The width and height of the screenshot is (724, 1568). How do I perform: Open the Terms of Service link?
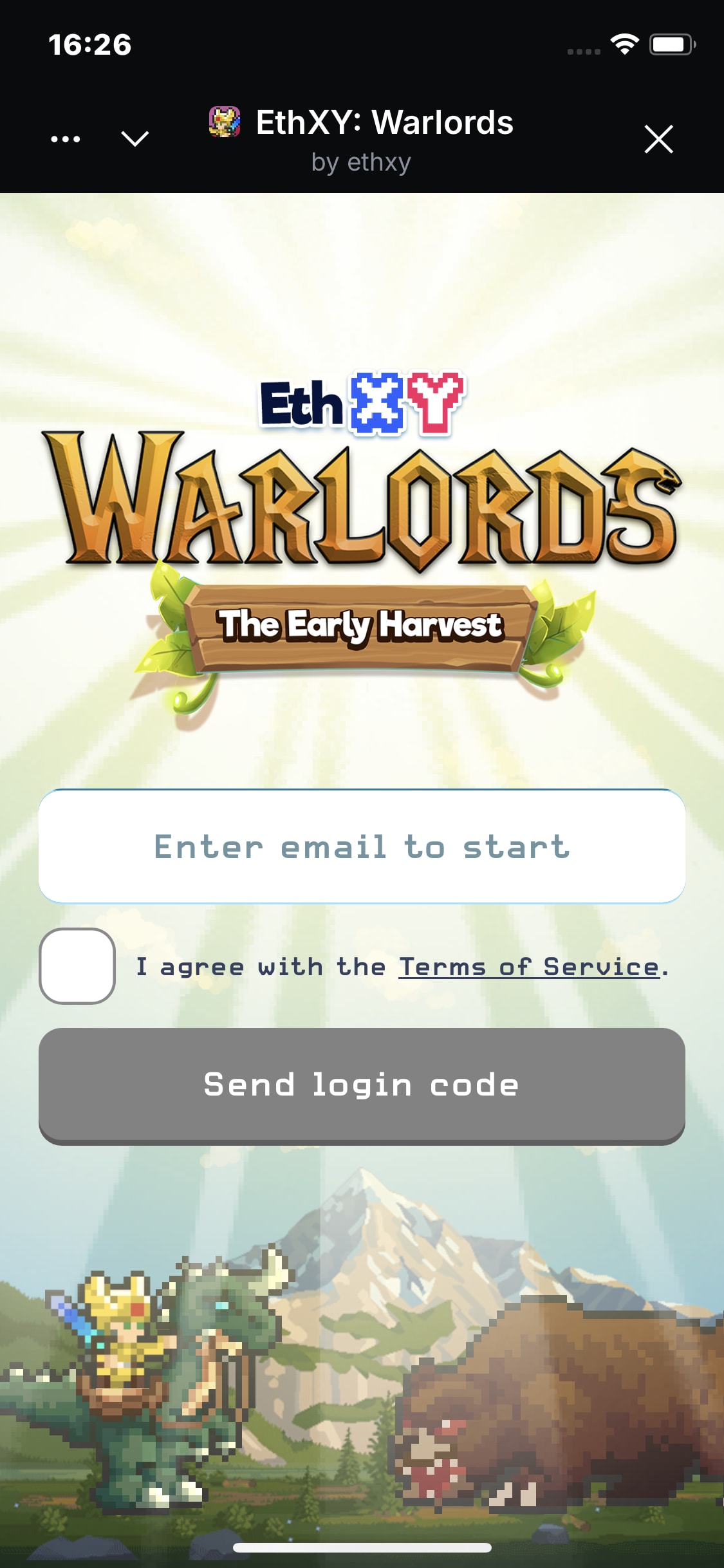[x=530, y=967]
